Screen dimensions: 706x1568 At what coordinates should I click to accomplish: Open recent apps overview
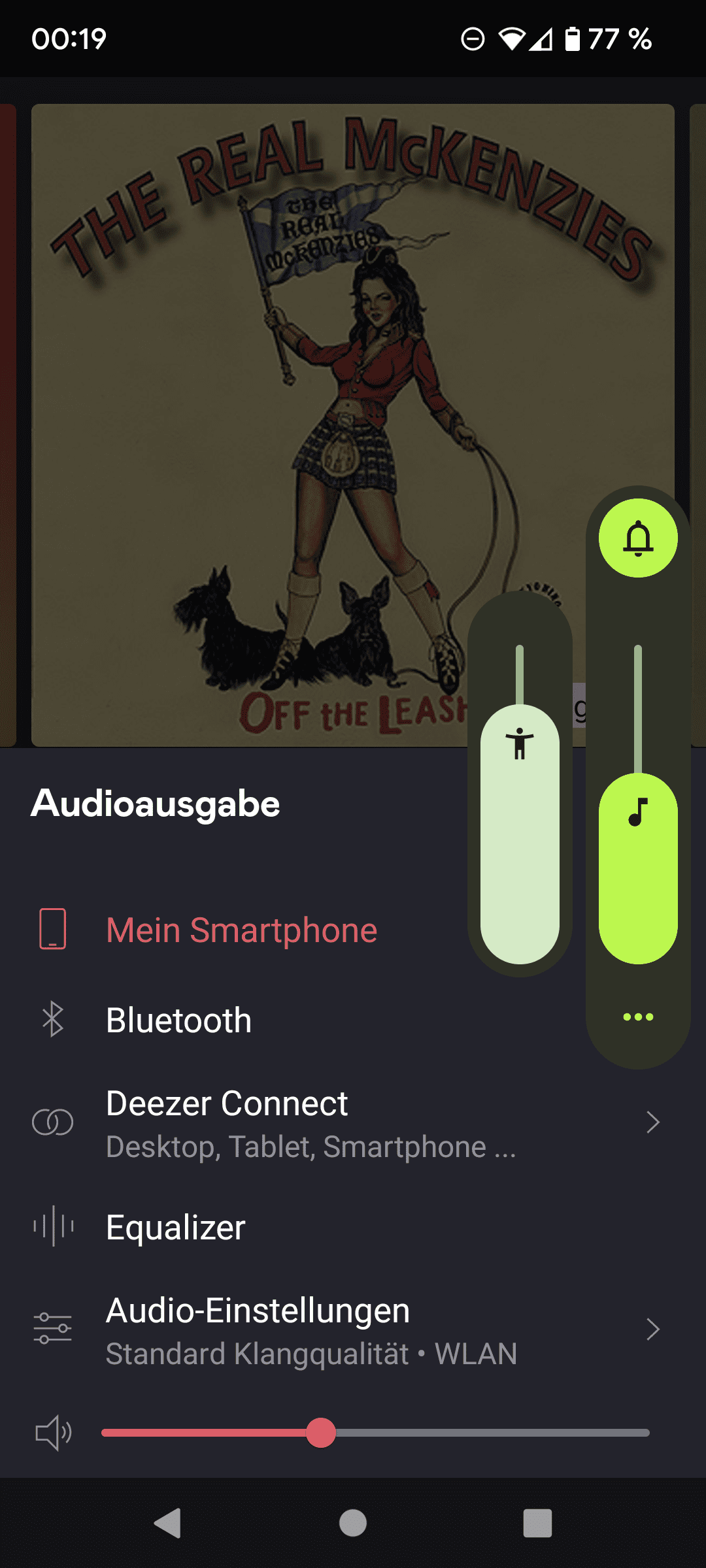537,1523
